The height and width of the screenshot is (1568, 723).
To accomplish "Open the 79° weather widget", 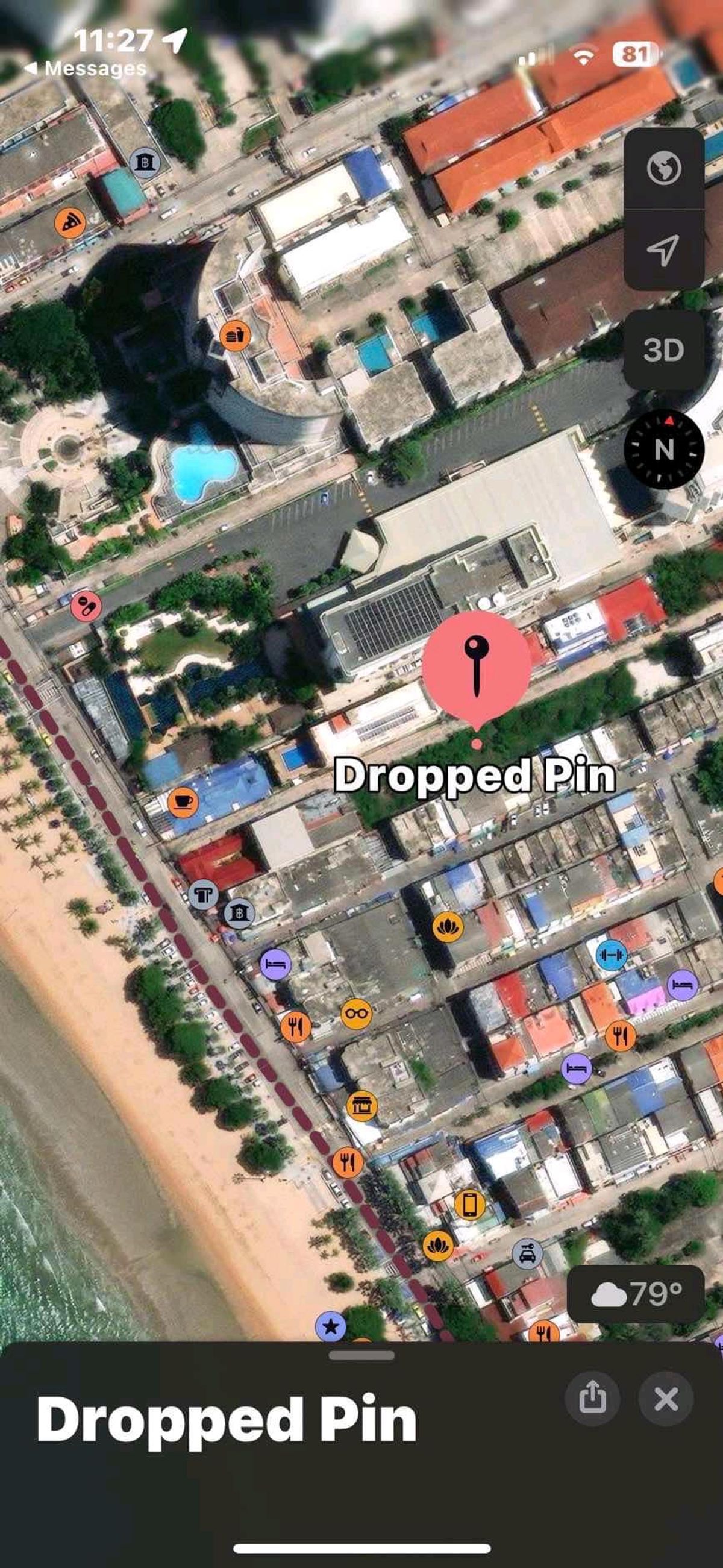I will 636,1293.
